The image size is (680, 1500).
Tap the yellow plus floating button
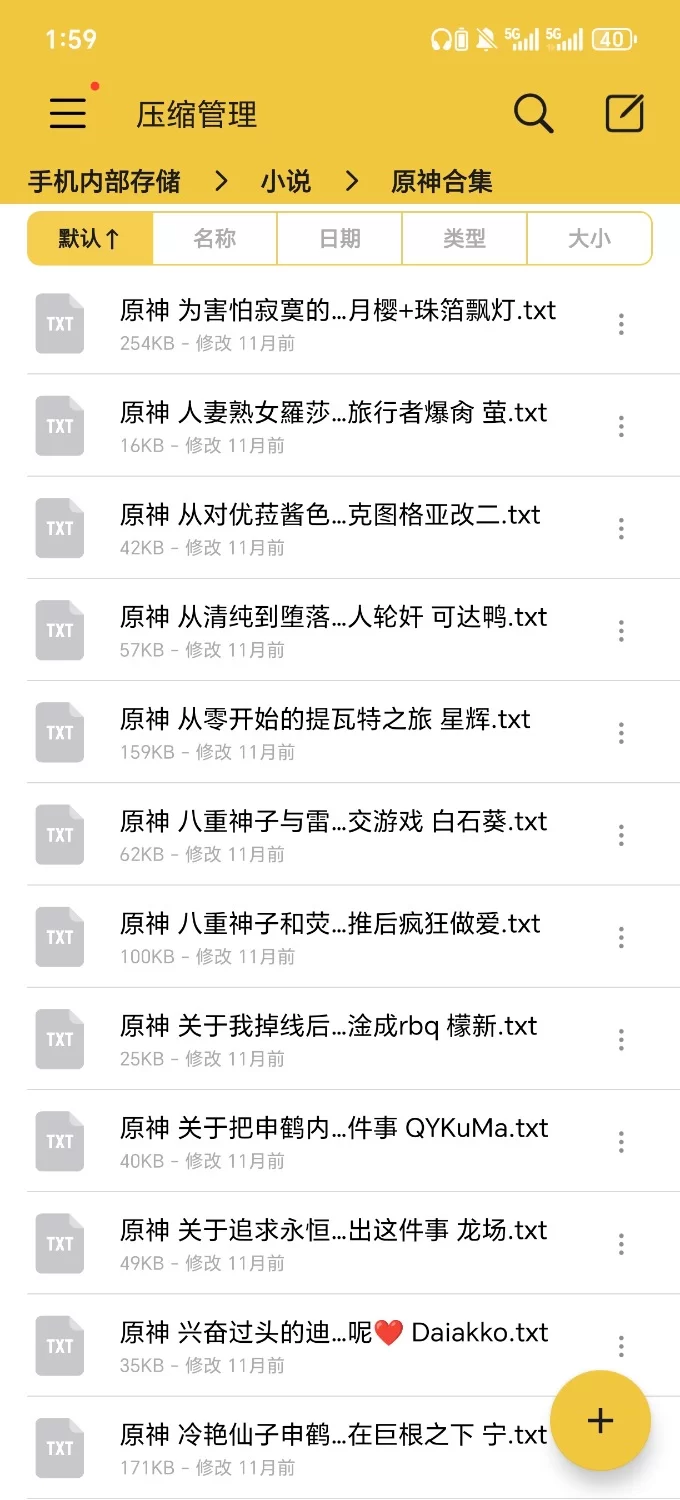click(600, 1420)
